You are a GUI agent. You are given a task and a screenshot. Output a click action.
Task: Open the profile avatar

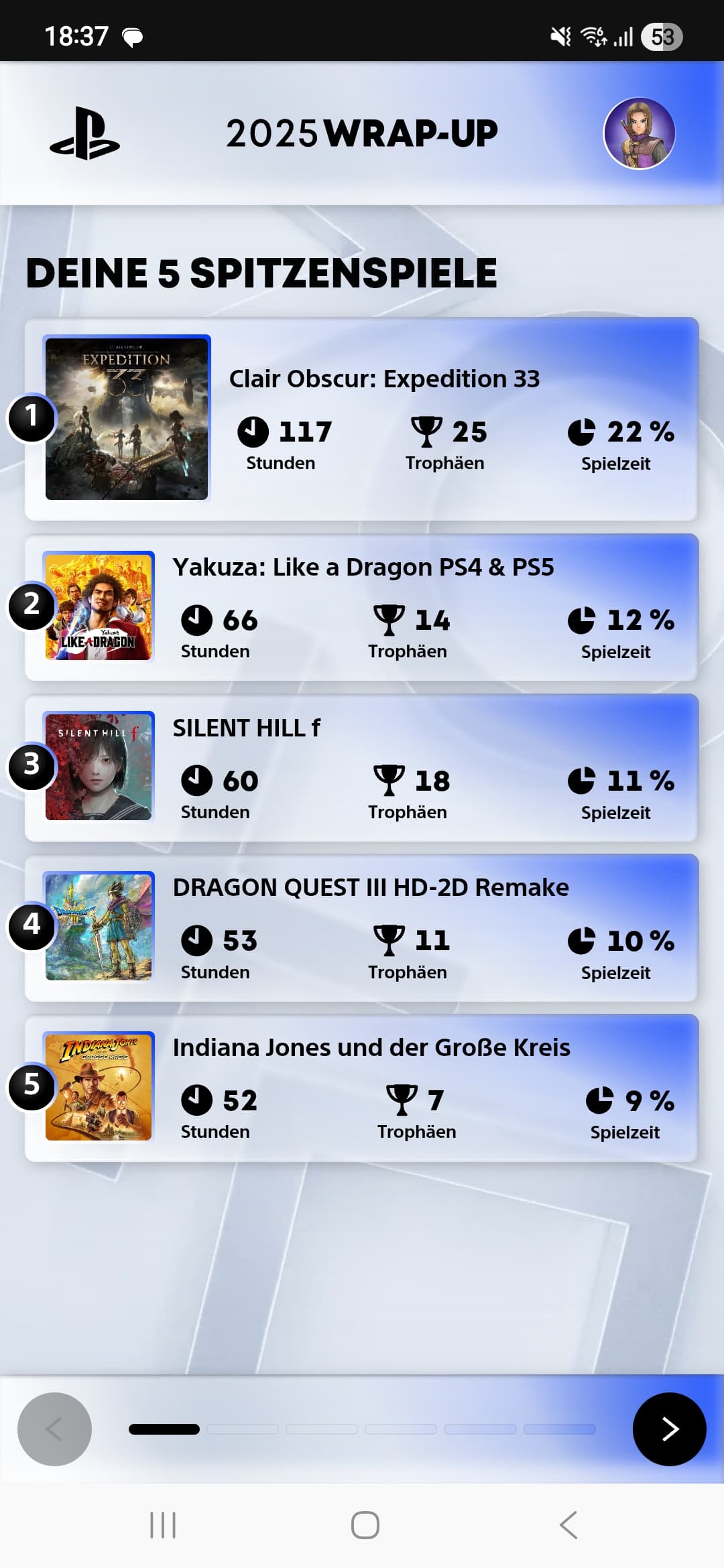[639, 133]
